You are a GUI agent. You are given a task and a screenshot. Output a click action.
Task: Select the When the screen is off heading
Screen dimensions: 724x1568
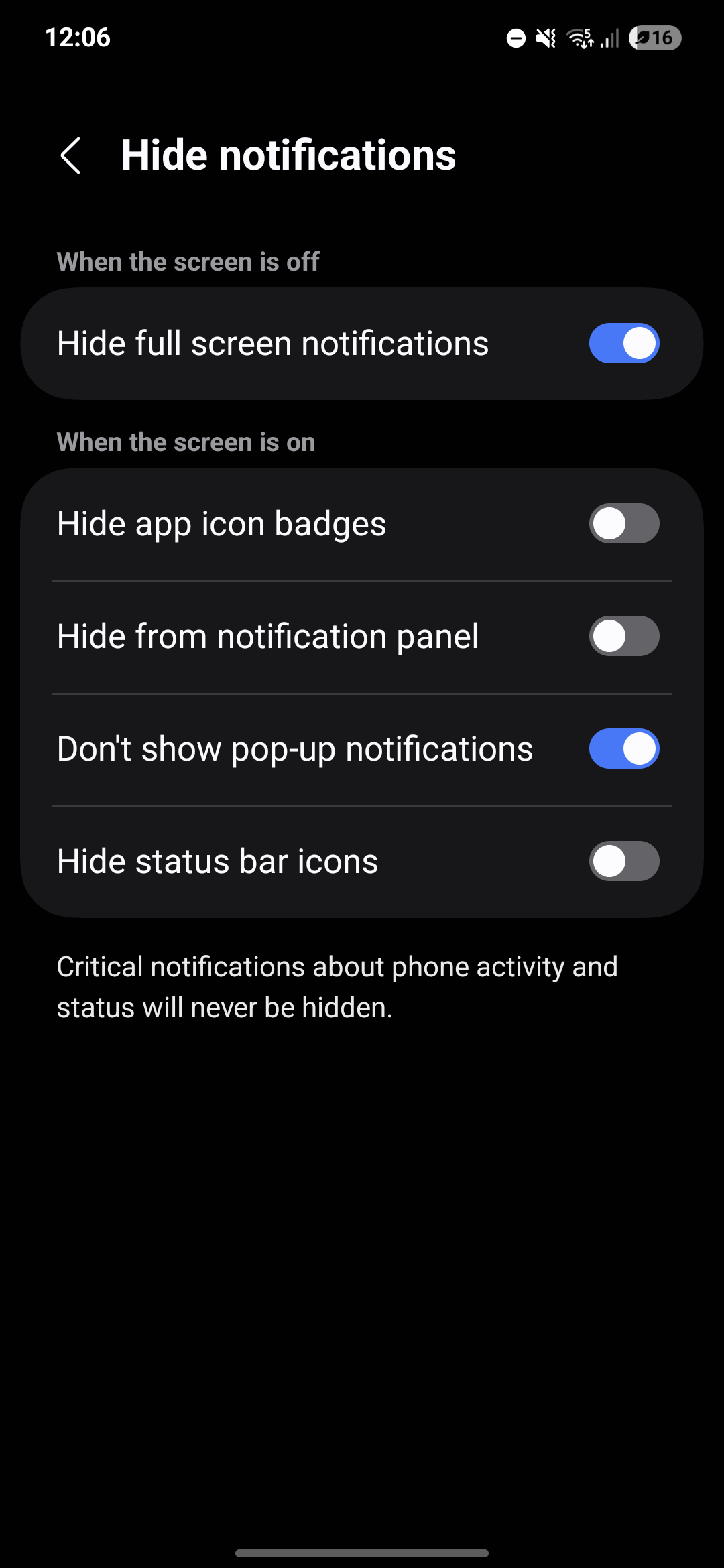pyautogui.click(x=189, y=262)
